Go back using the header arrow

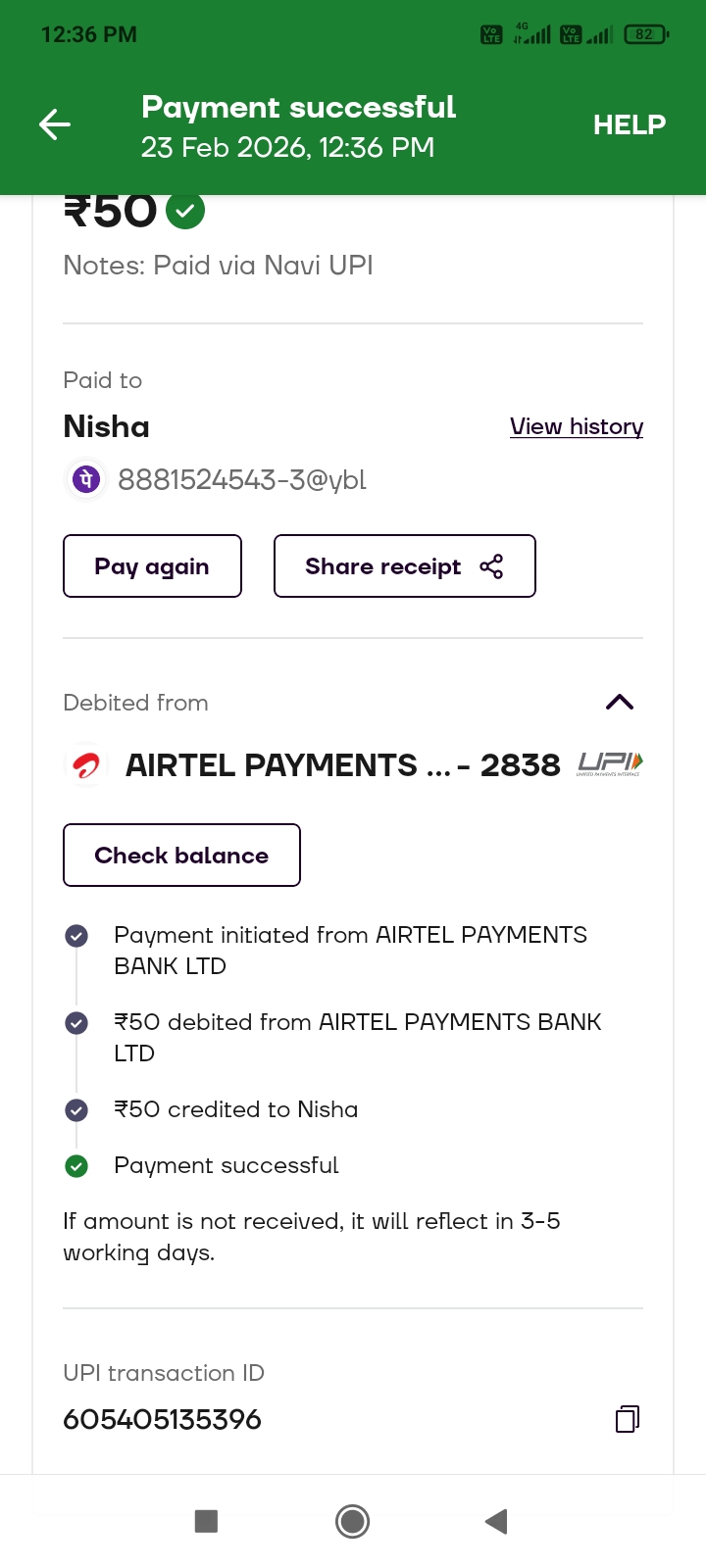click(55, 124)
